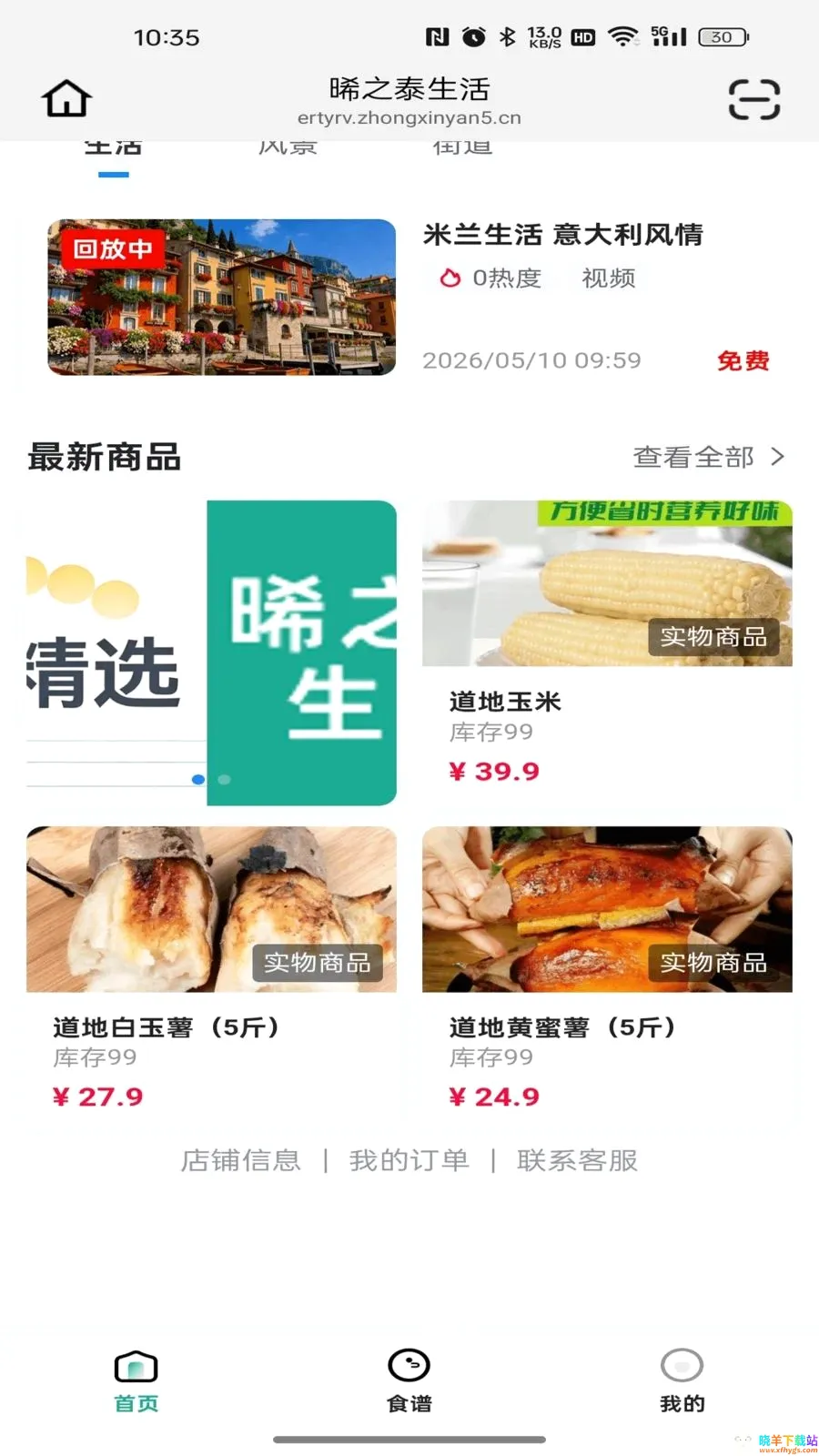This screenshot has width=819, height=1456.
Task: Switch to the 食谱 tab
Action: (409, 1380)
